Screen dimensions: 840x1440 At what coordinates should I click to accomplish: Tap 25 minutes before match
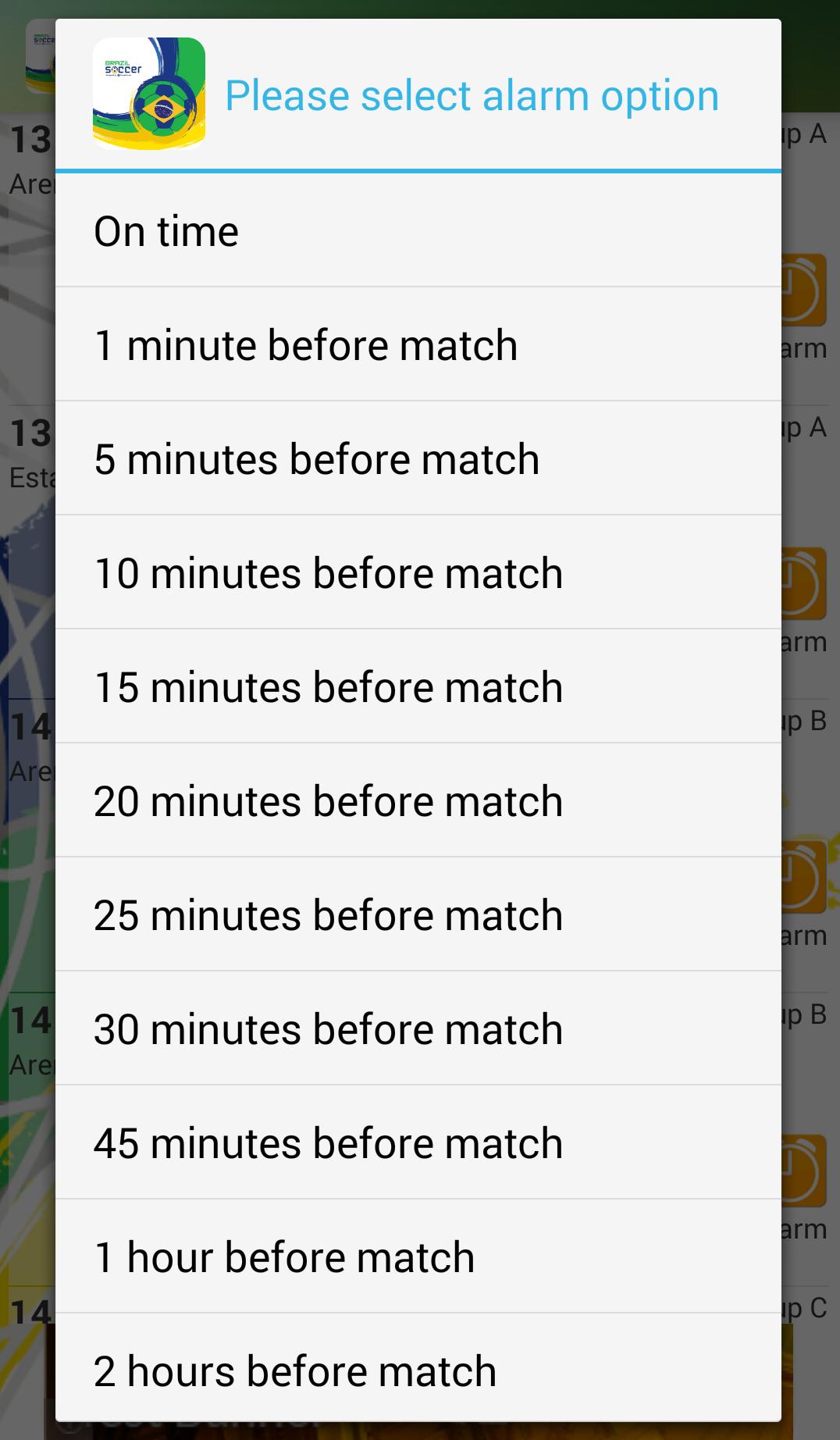pyautogui.click(x=418, y=915)
